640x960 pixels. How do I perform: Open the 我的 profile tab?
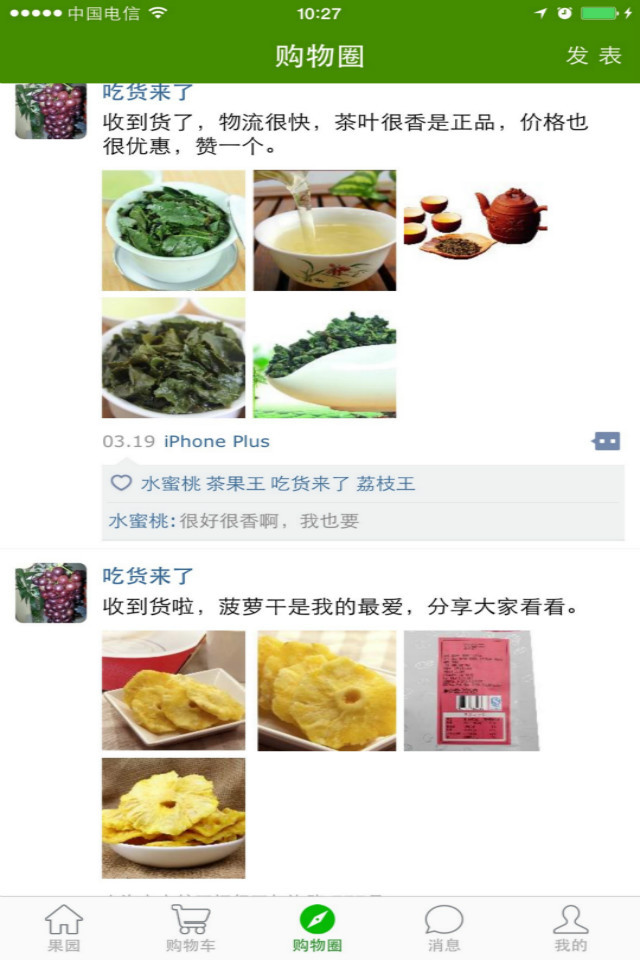[570, 928]
